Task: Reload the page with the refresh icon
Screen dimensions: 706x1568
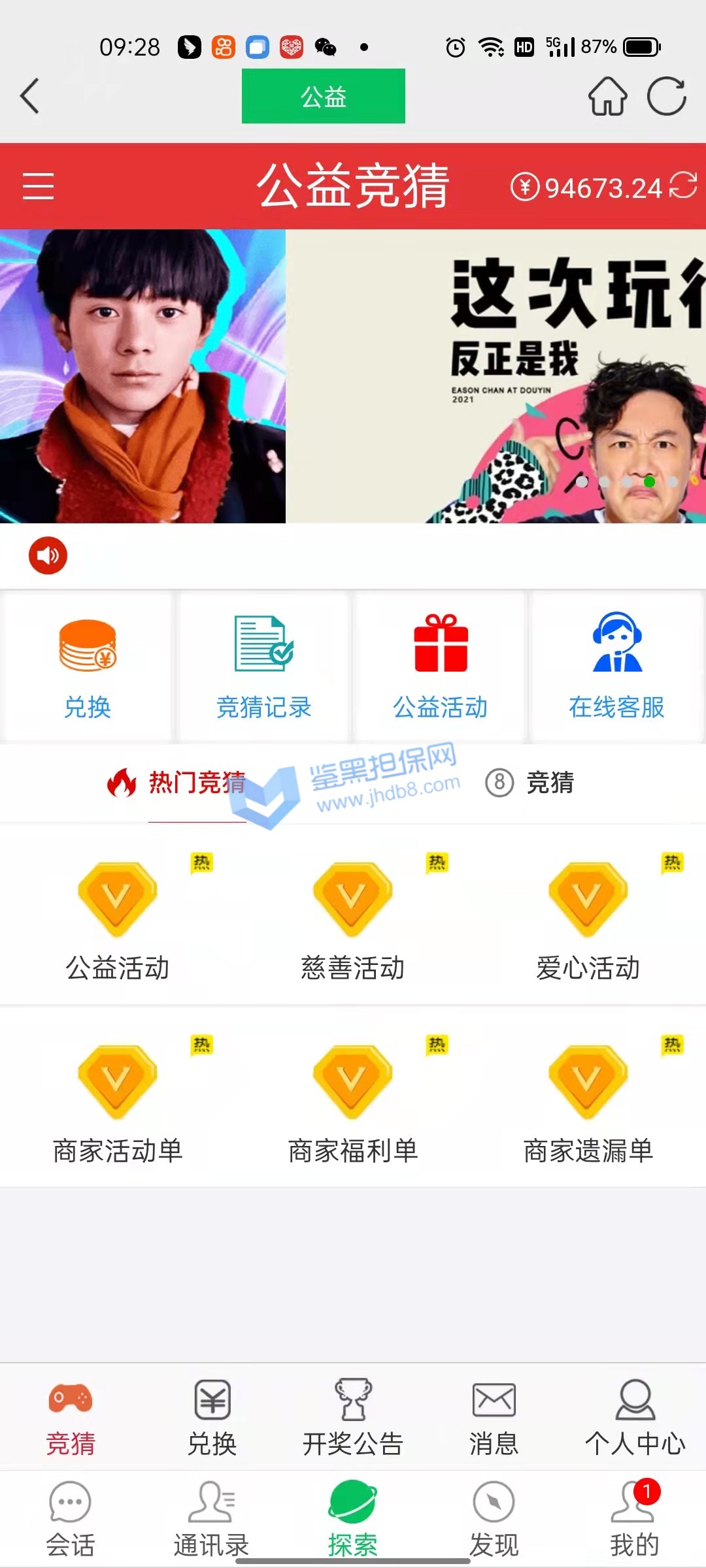Action: click(666, 96)
